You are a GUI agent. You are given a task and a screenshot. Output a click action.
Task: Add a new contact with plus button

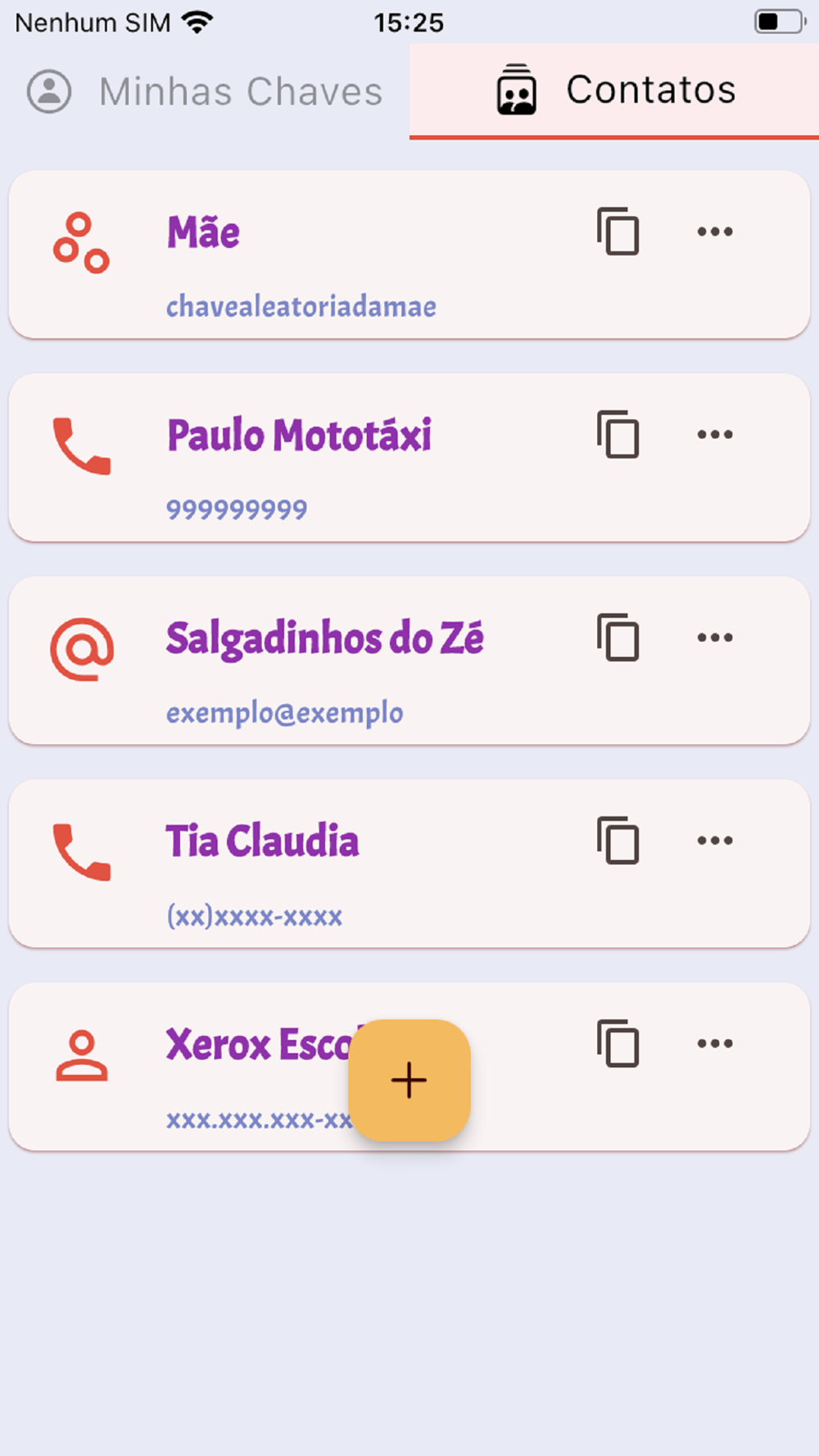(x=409, y=1080)
